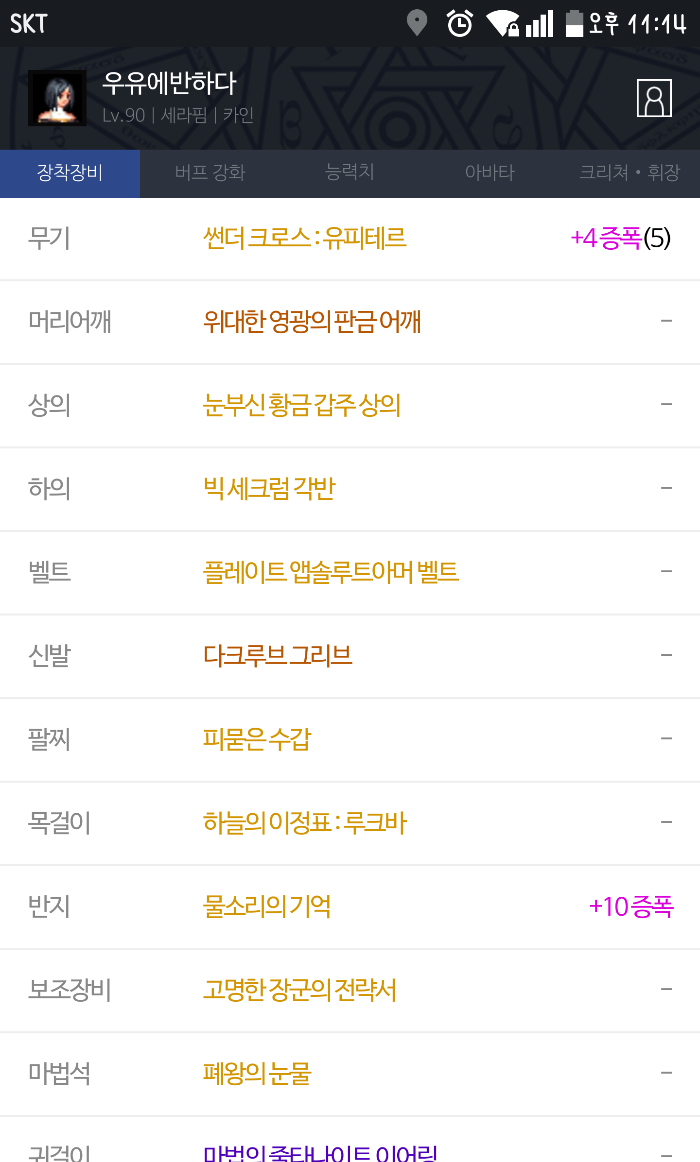Open necklace 하늘의 이정표 : 루크바
Image resolution: width=700 pixels, height=1162 pixels.
pos(304,823)
